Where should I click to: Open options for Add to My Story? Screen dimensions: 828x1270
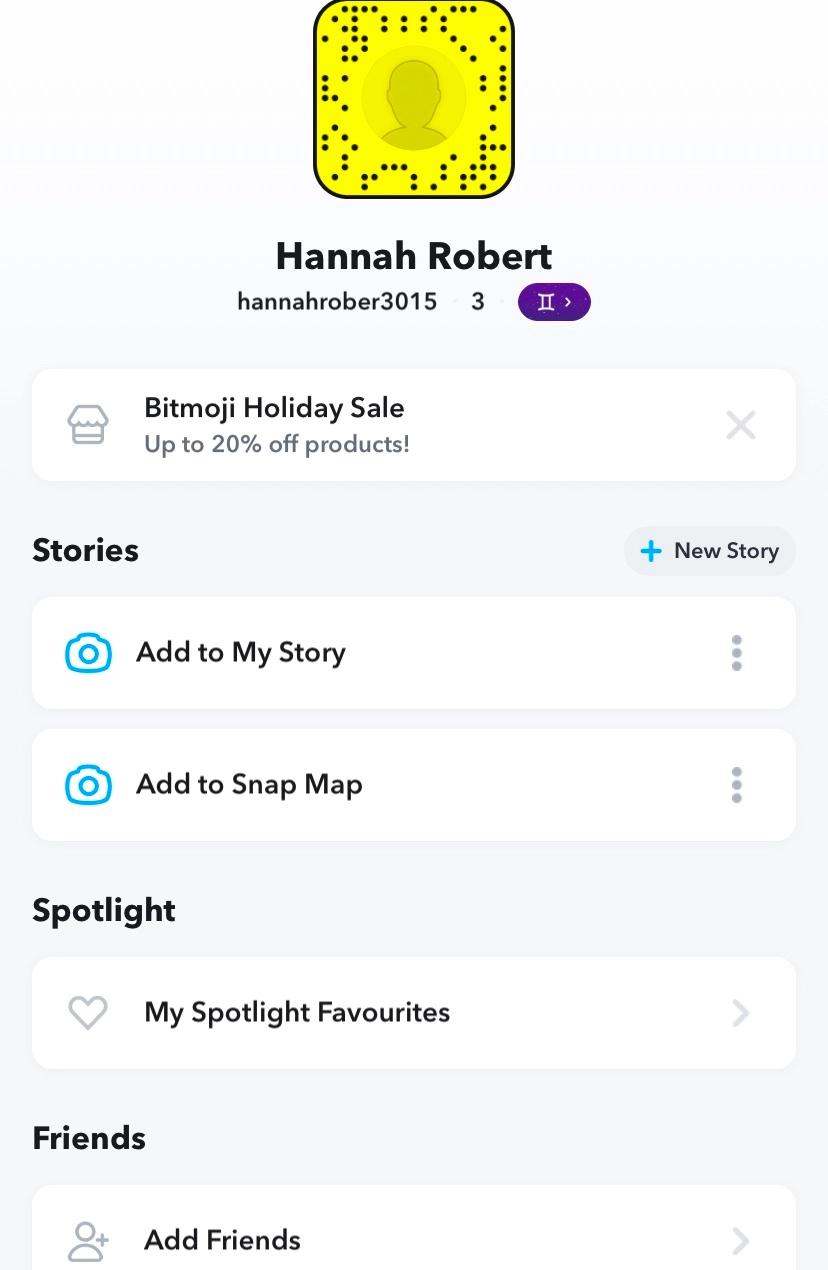[x=737, y=653]
